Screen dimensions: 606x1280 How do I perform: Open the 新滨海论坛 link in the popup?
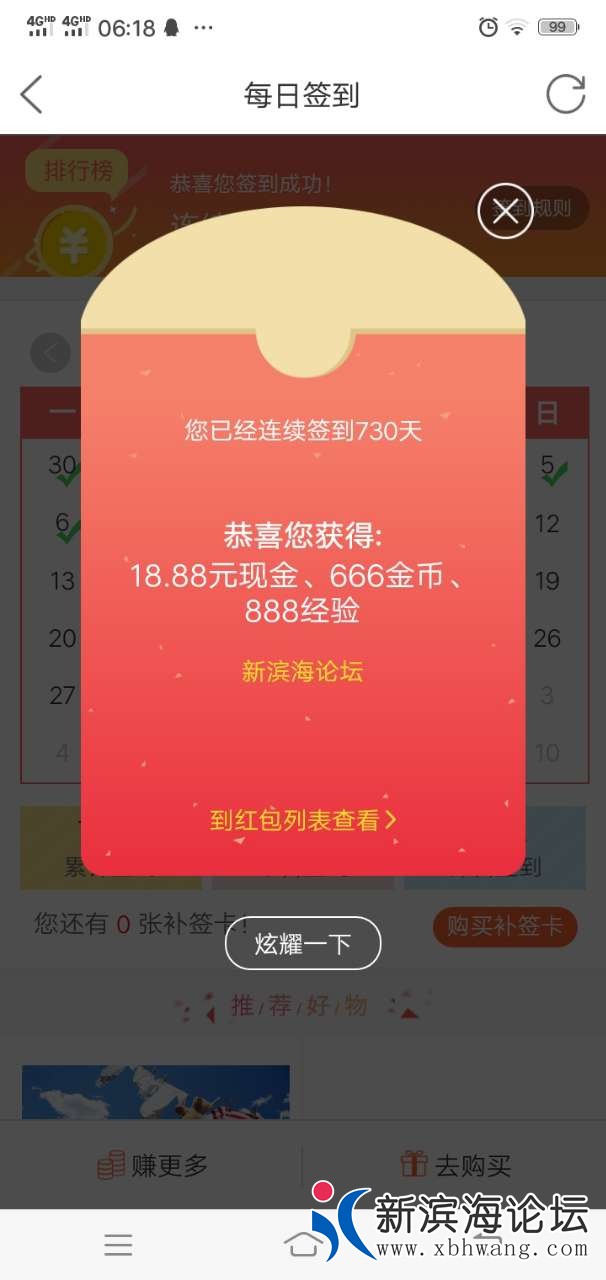pyautogui.click(x=302, y=671)
